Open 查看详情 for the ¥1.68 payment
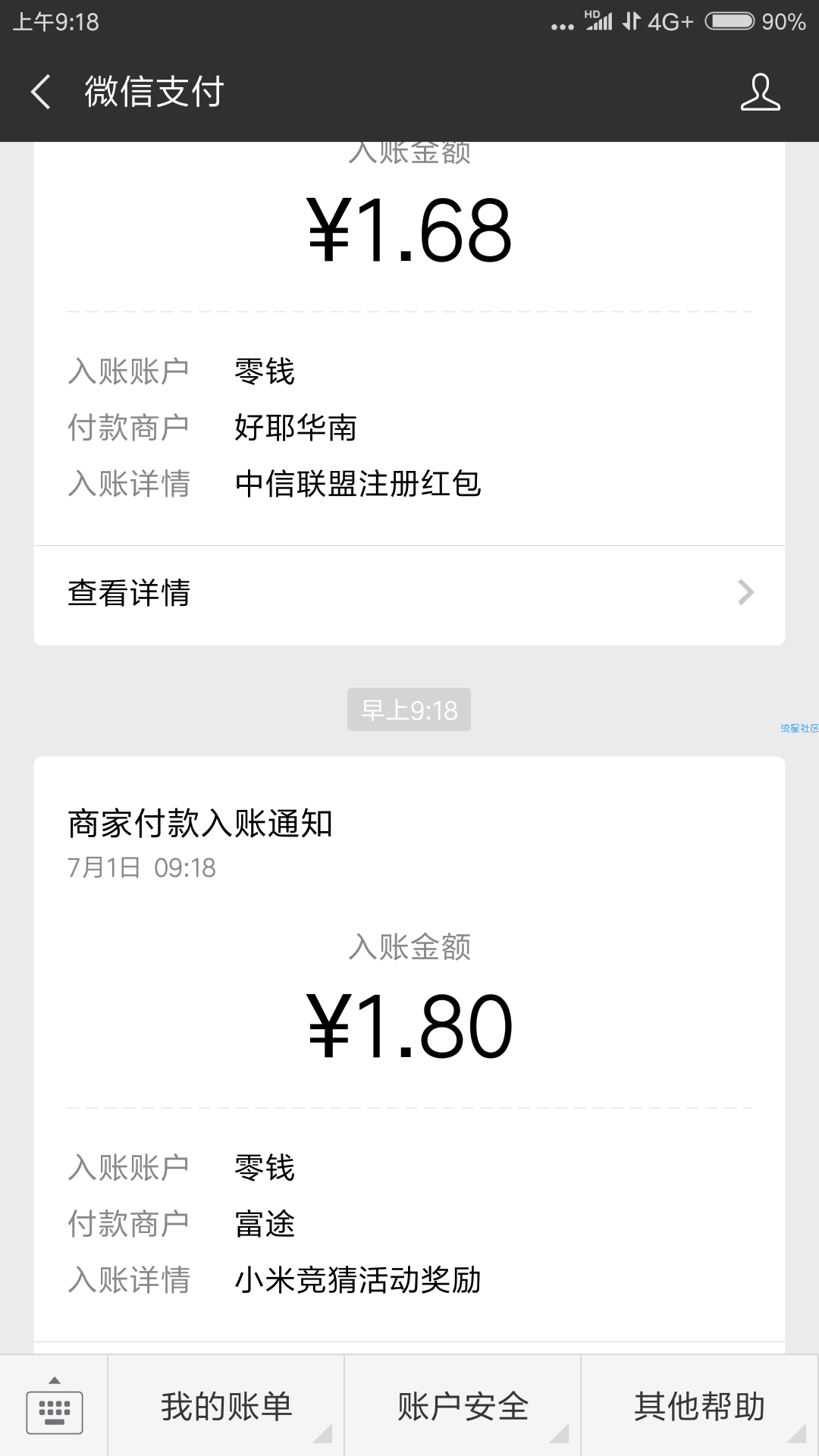 (409, 593)
